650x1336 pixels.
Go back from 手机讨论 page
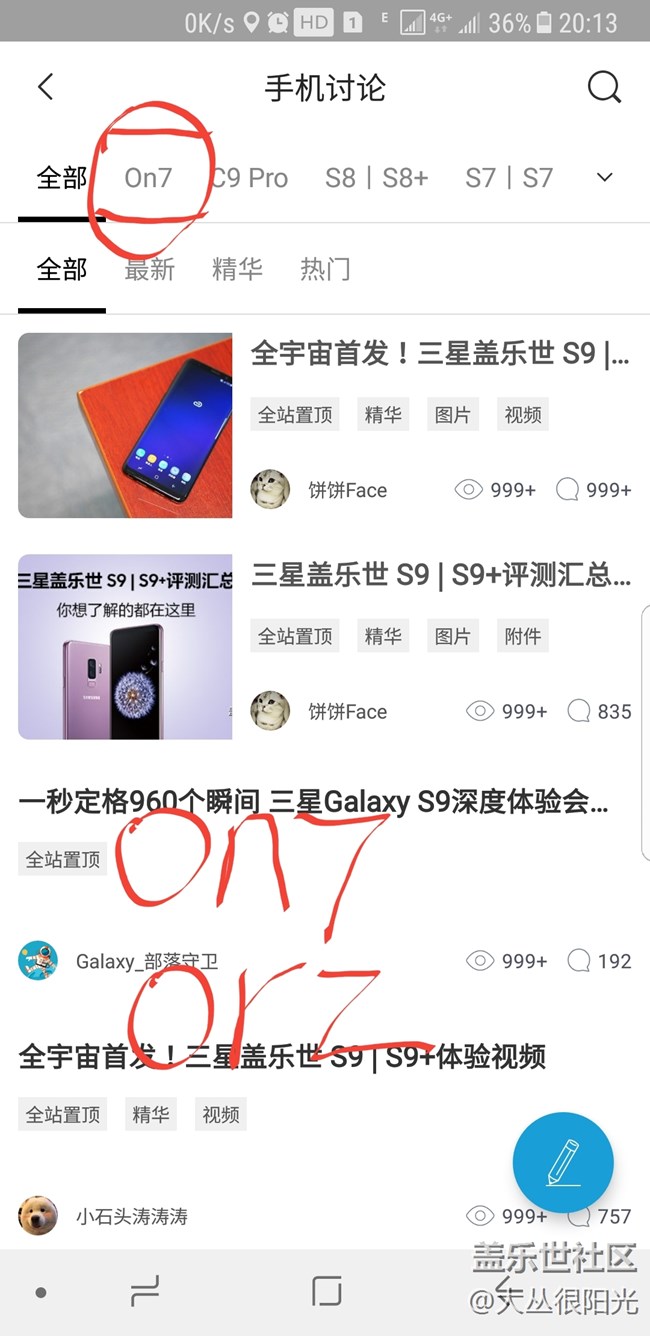pos(45,88)
